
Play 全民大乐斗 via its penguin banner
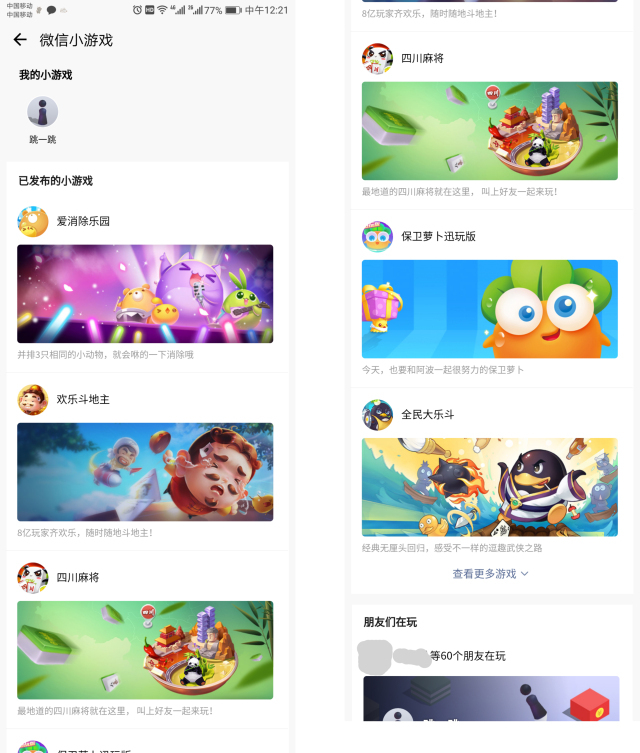(489, 486)
